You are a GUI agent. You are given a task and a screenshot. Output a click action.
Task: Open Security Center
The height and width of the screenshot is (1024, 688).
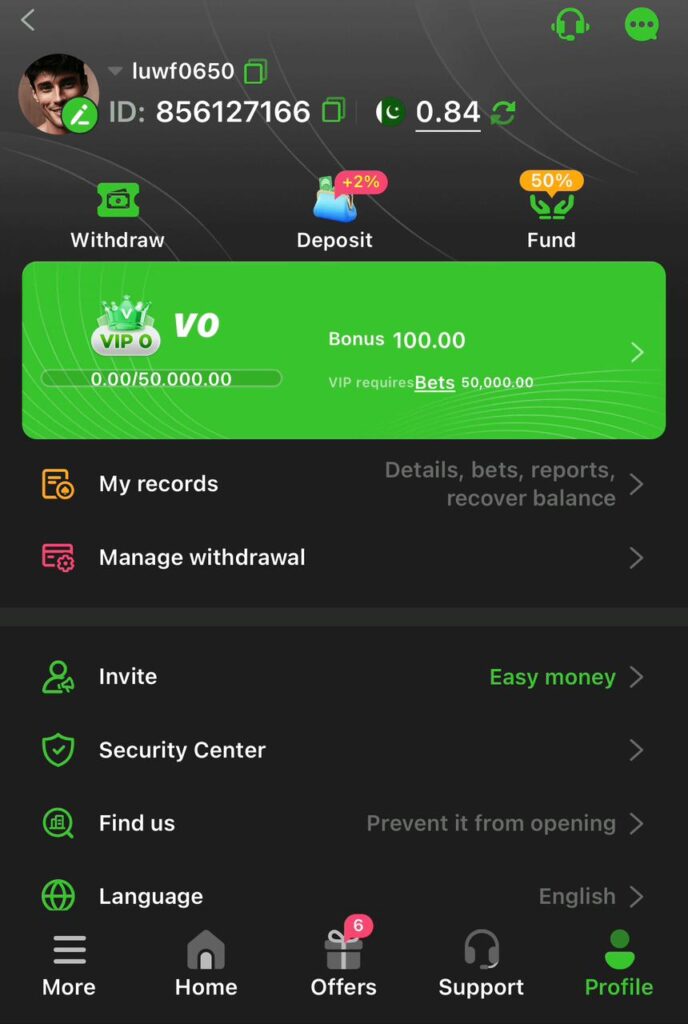pos(343,750)
